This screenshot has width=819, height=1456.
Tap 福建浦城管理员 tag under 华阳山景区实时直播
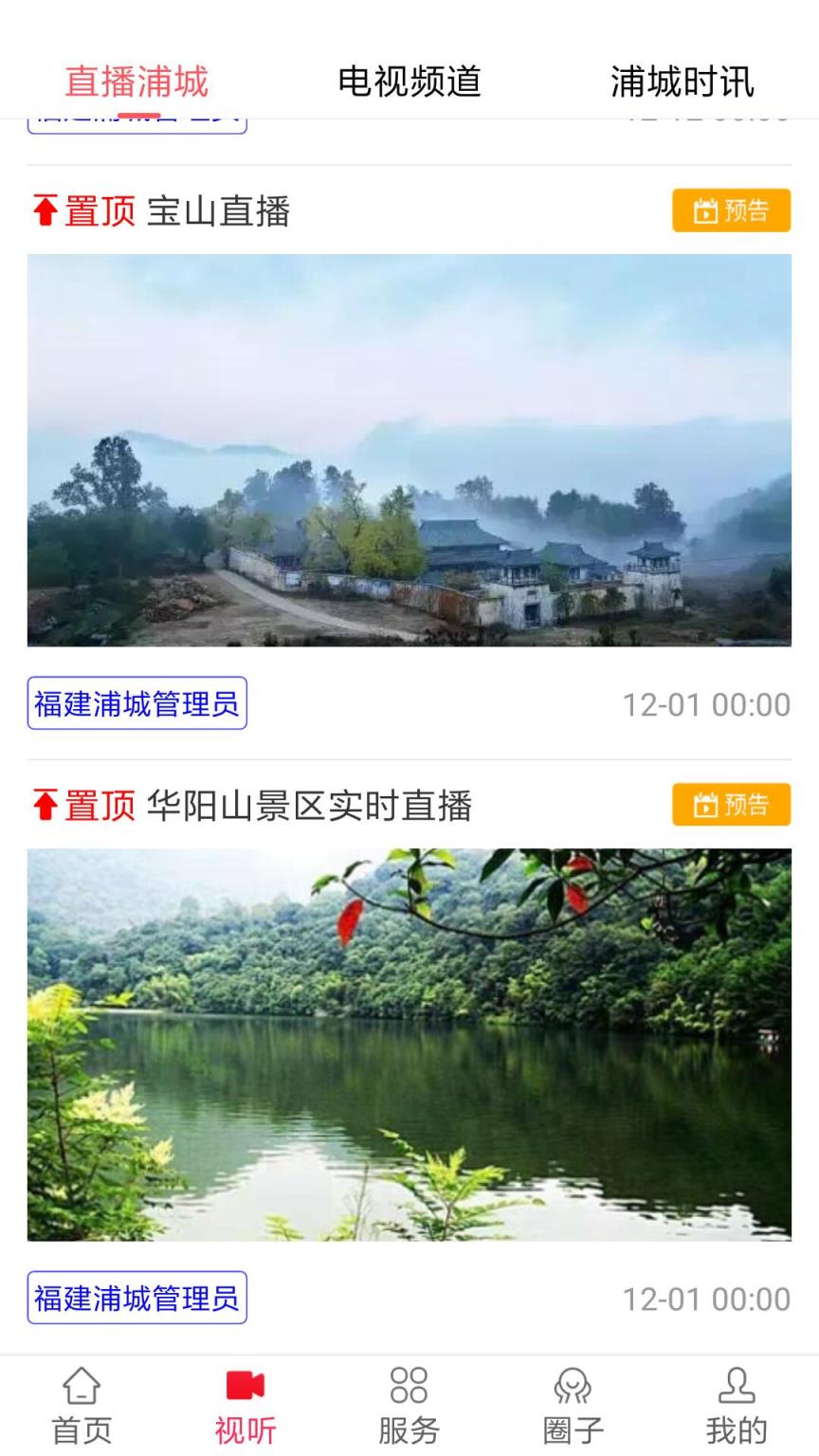coord(137,1297)
